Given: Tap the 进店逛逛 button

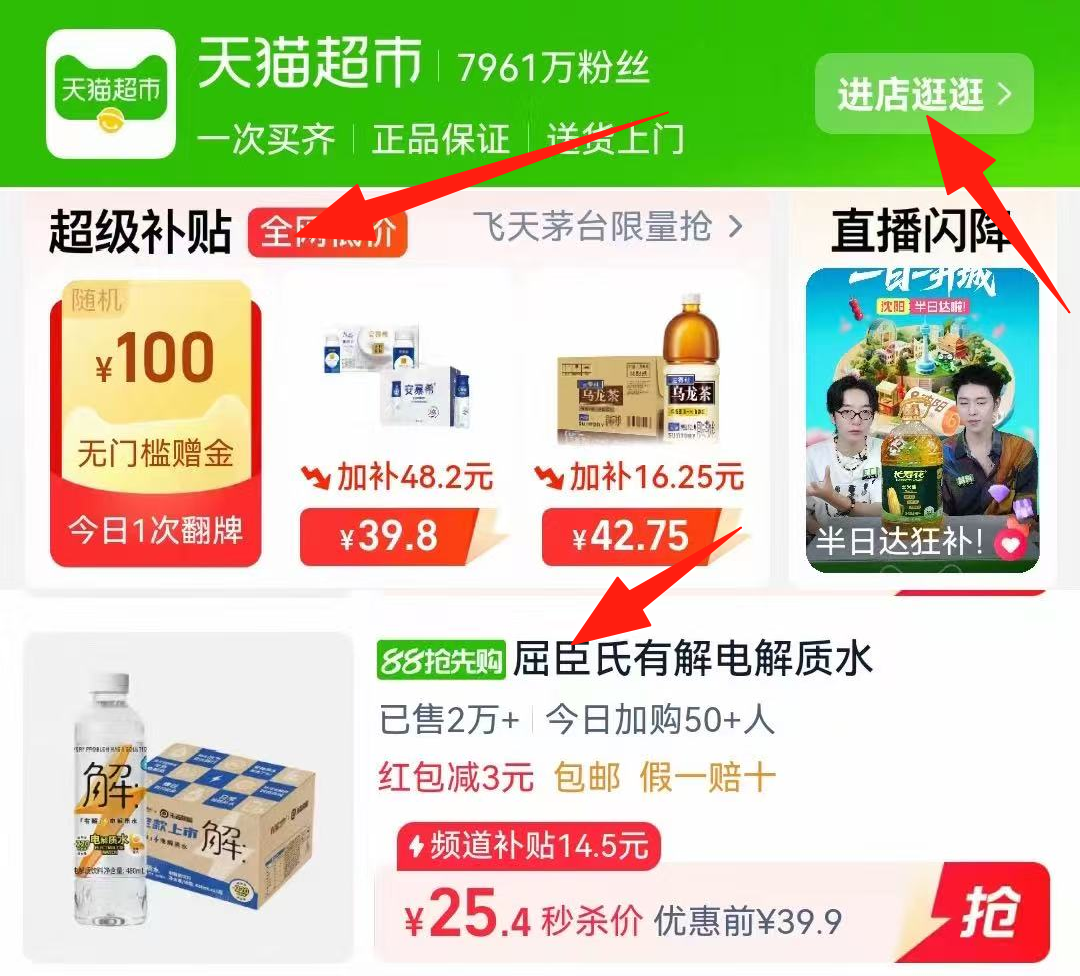Looking at the screenshot, I should tap(923, 94).
